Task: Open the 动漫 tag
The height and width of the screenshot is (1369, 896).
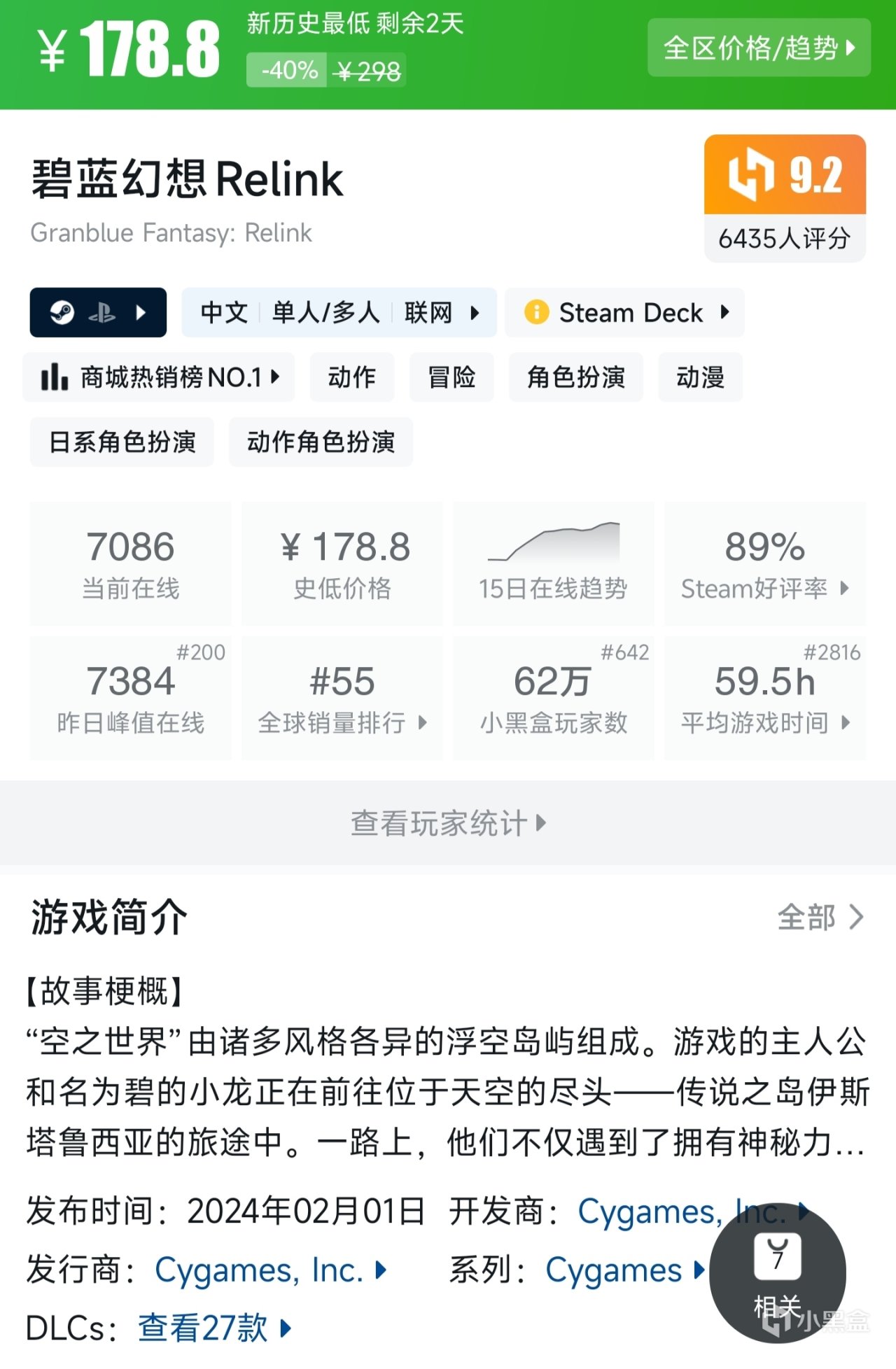Action: pos(700,377)
